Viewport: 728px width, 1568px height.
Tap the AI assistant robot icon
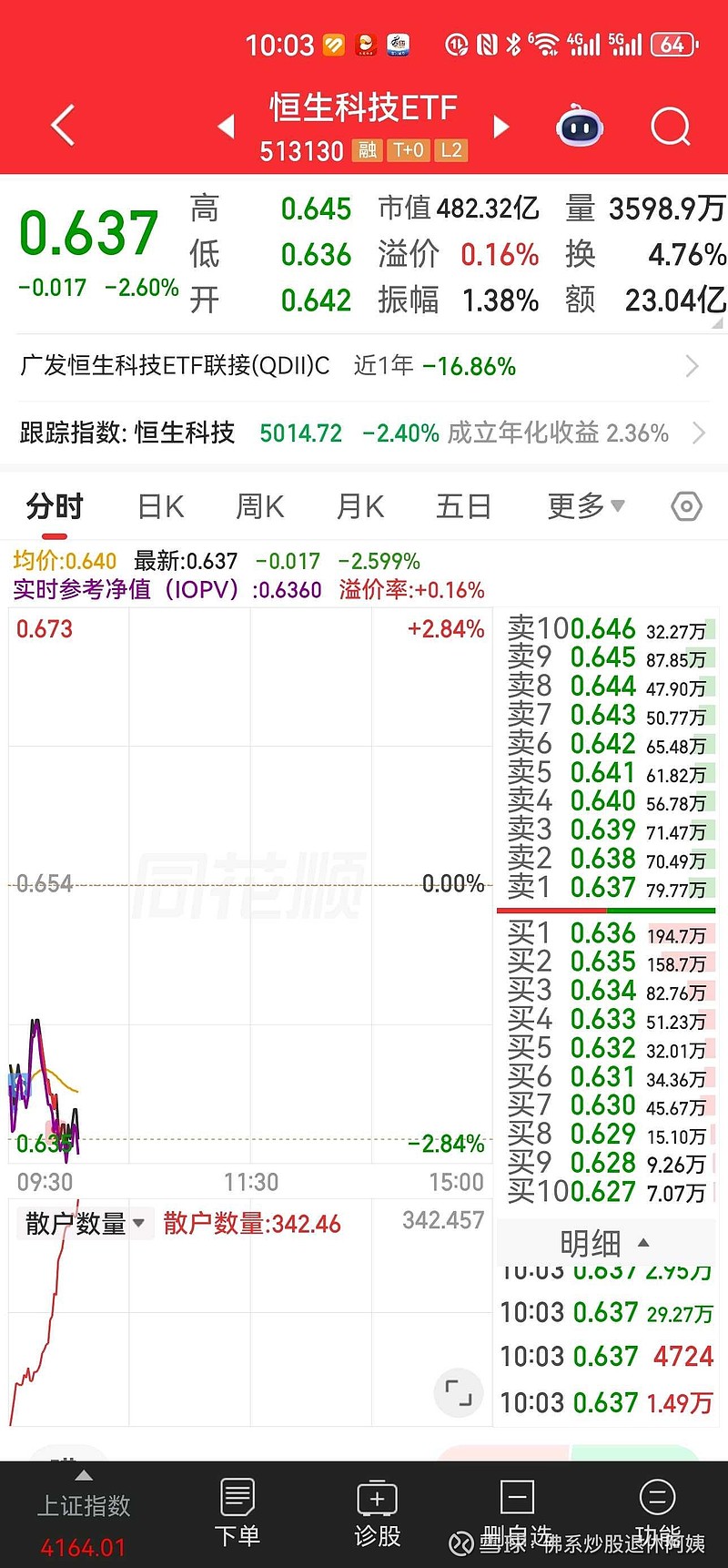point(580,127)
